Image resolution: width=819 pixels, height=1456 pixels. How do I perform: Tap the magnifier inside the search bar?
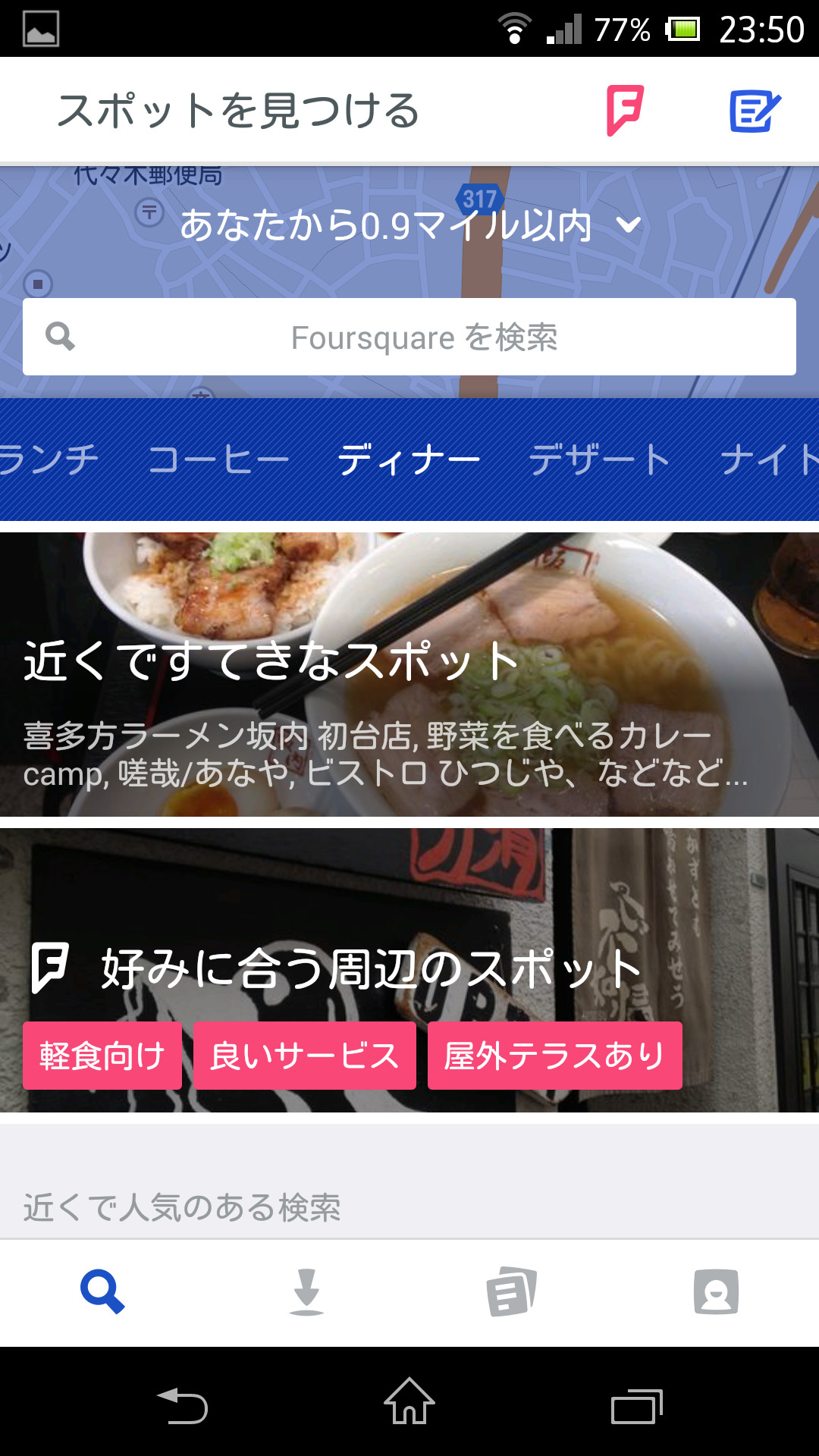(x=61, y=338)
